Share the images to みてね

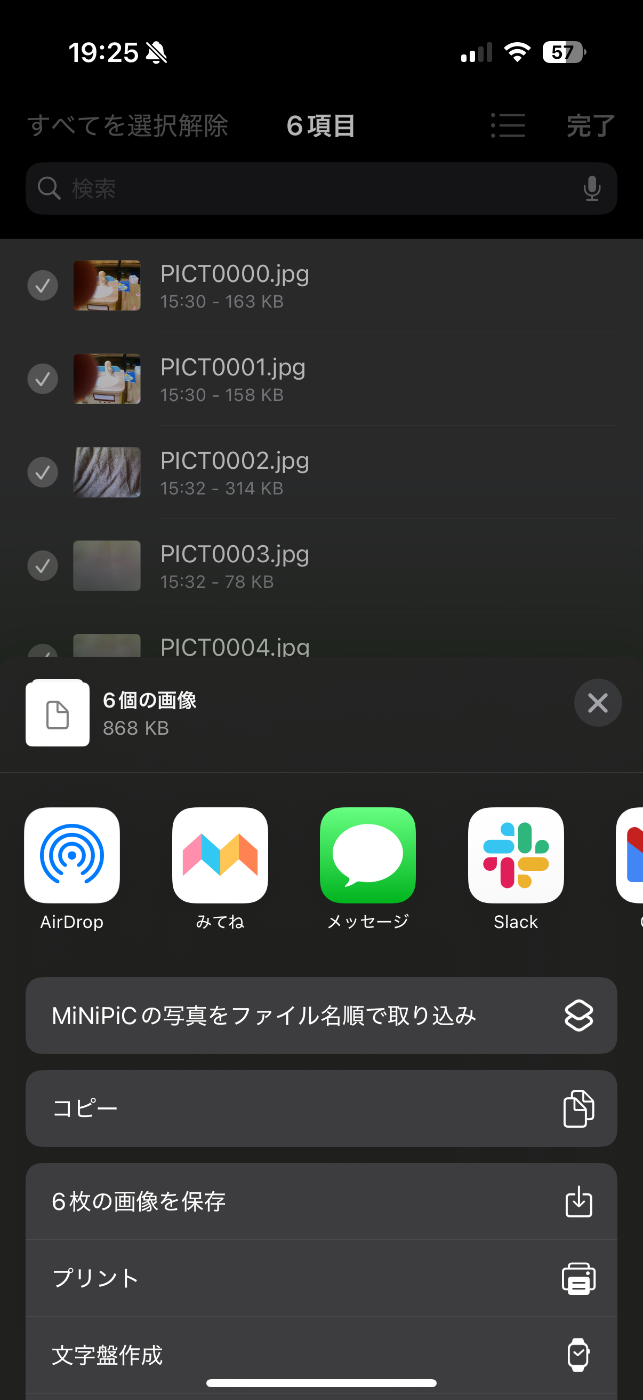click(x=220, y=855)
